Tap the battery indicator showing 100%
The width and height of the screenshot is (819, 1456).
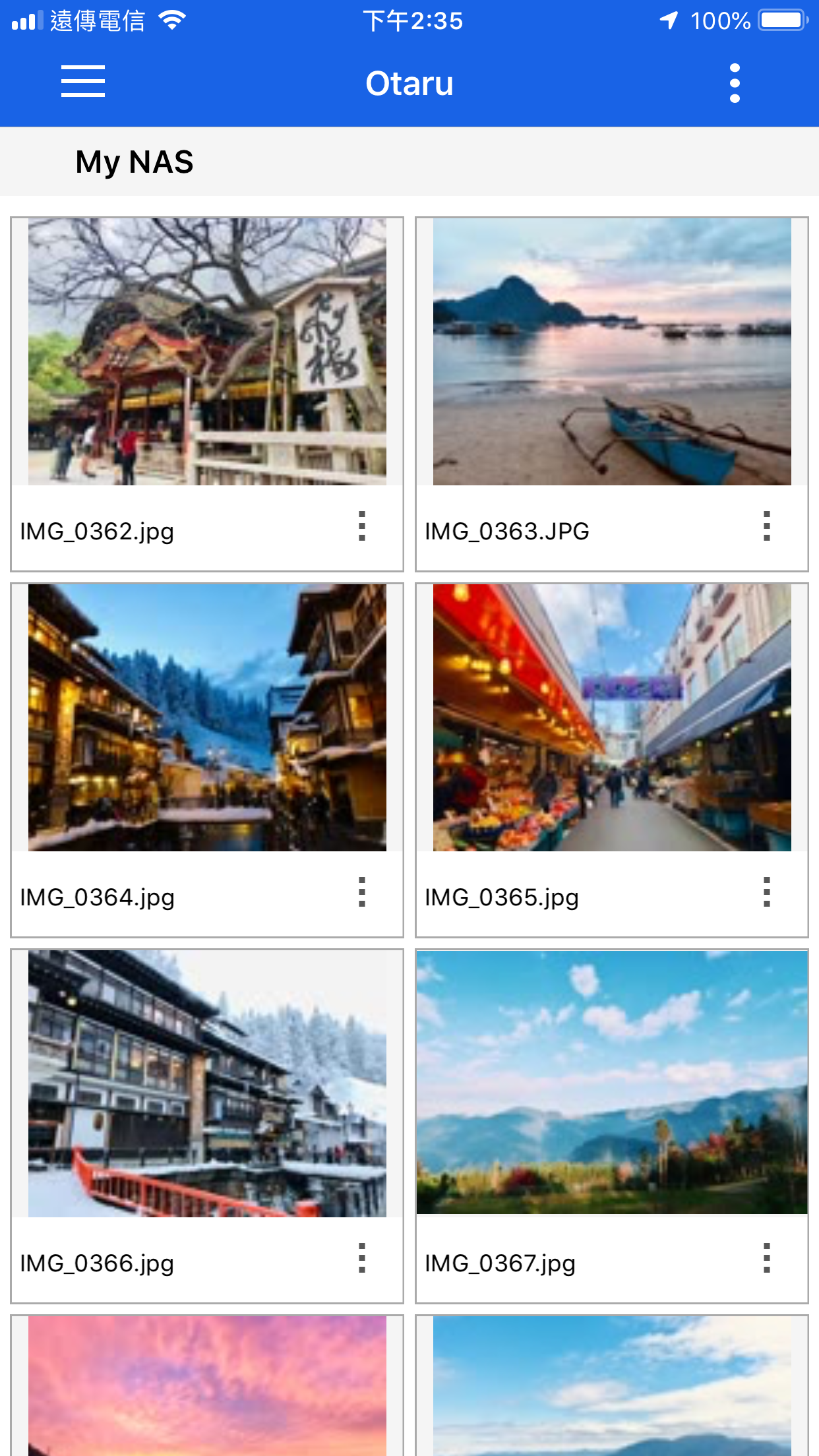(781, 20)
